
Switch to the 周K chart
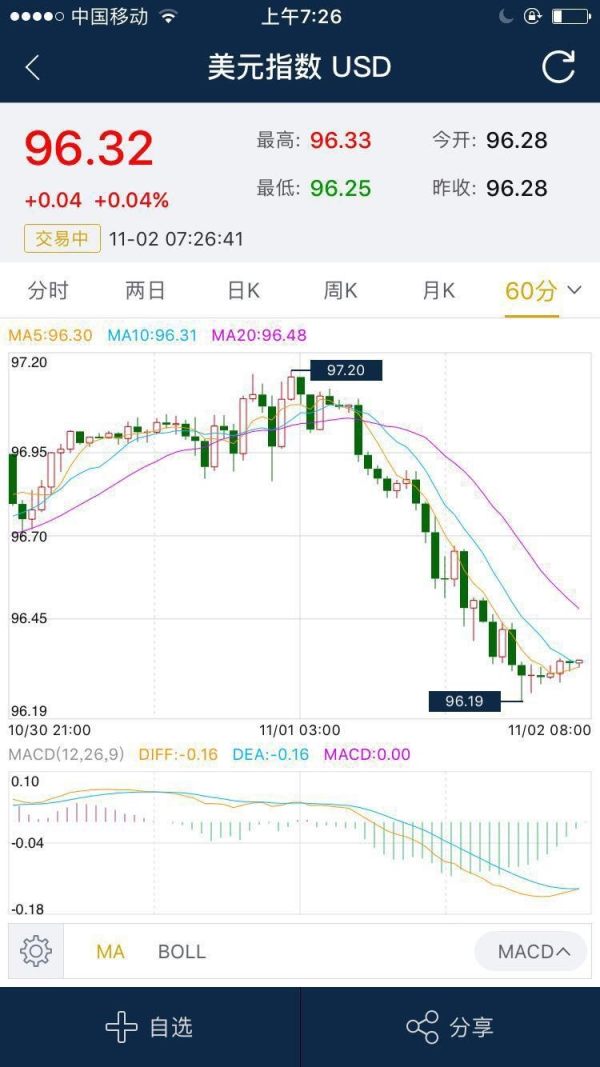340,291
